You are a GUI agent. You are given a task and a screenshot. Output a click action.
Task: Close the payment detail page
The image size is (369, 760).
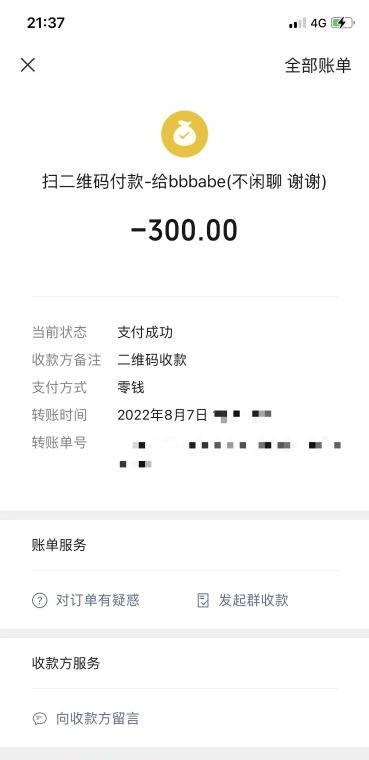(x=28, y=65)
